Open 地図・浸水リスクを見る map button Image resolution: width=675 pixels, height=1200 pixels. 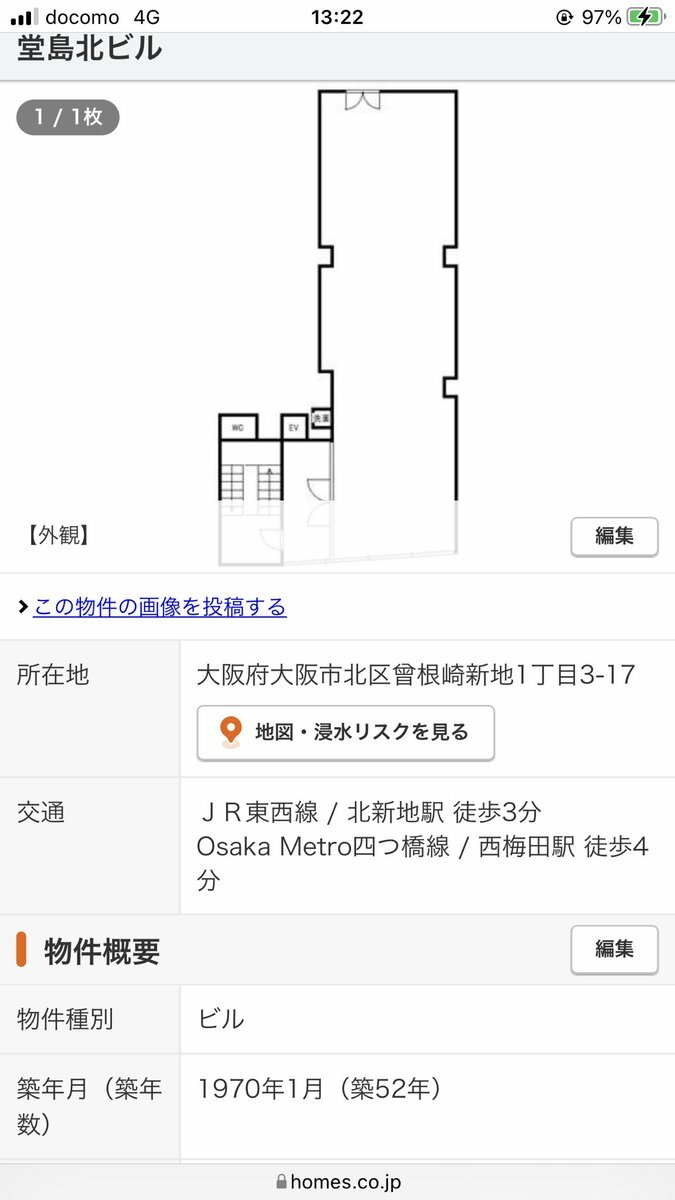(345, 732)
